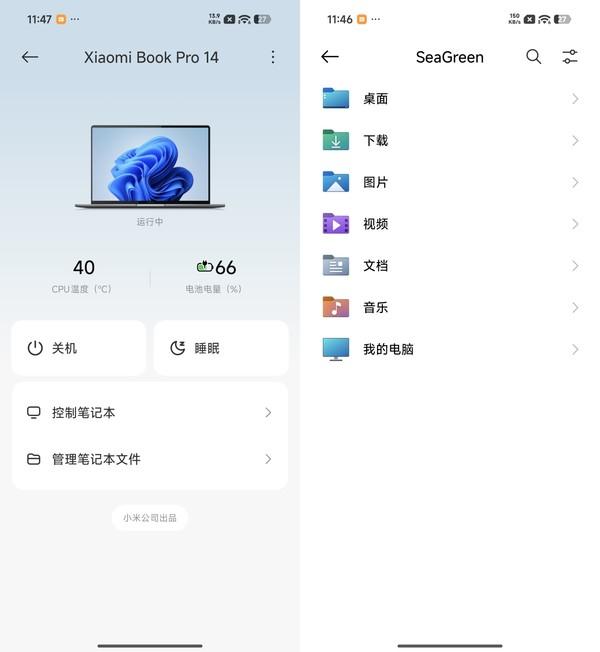Open the 文档 folder
The image size is (600, 652).
click(450, 266)
